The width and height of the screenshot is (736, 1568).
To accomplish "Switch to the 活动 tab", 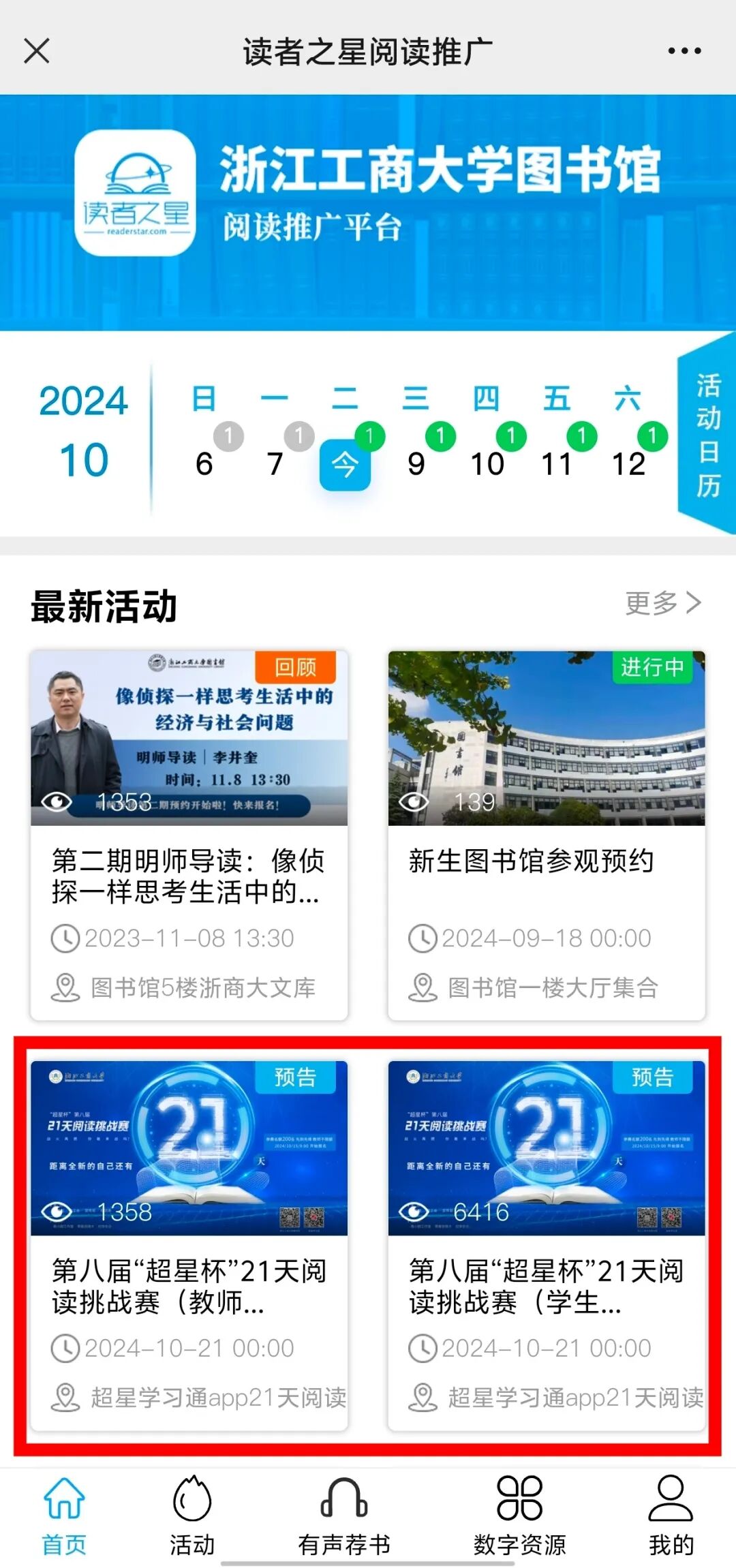I will [192, 1516].
